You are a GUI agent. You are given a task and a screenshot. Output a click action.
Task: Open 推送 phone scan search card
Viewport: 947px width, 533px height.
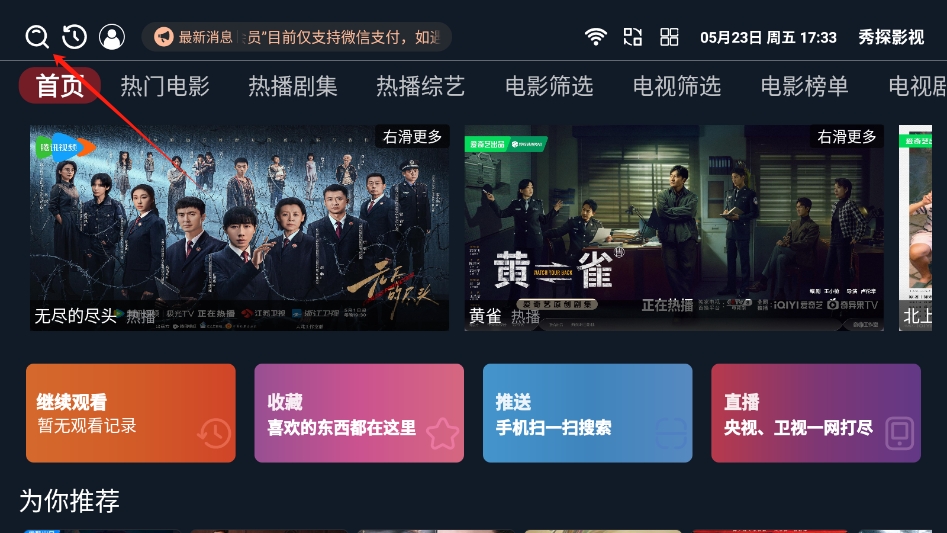(587, 413)
